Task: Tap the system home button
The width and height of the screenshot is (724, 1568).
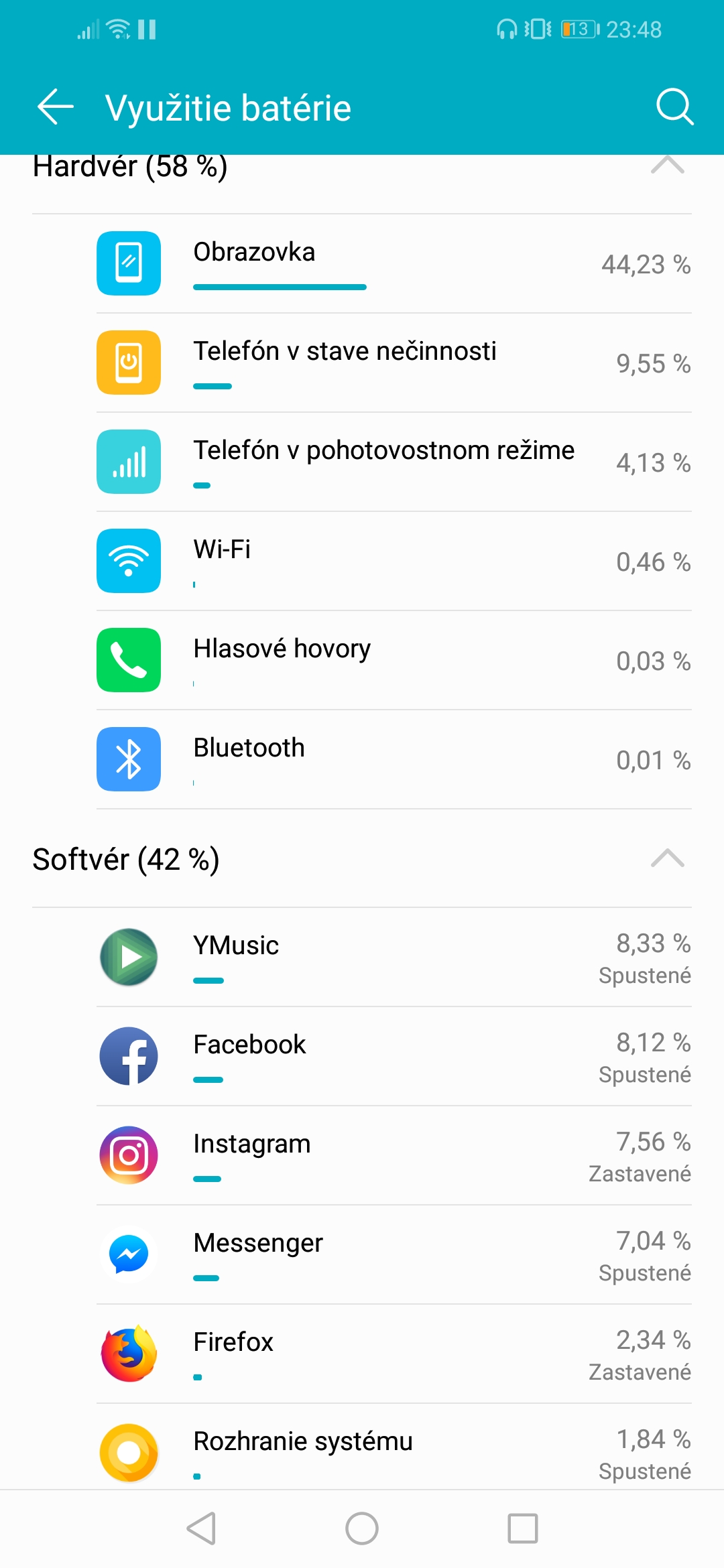Action: 362,1528
